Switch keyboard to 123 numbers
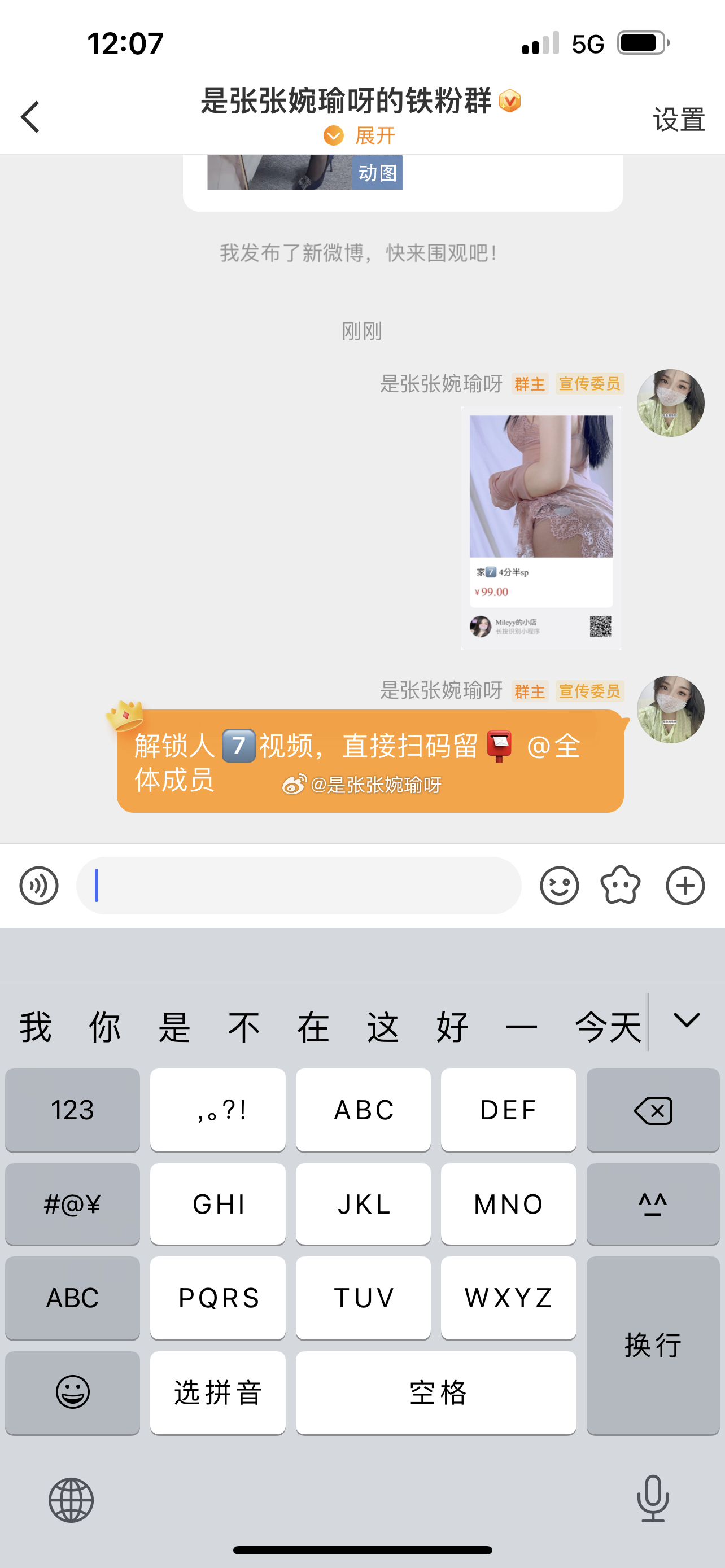 (72, 1110)
